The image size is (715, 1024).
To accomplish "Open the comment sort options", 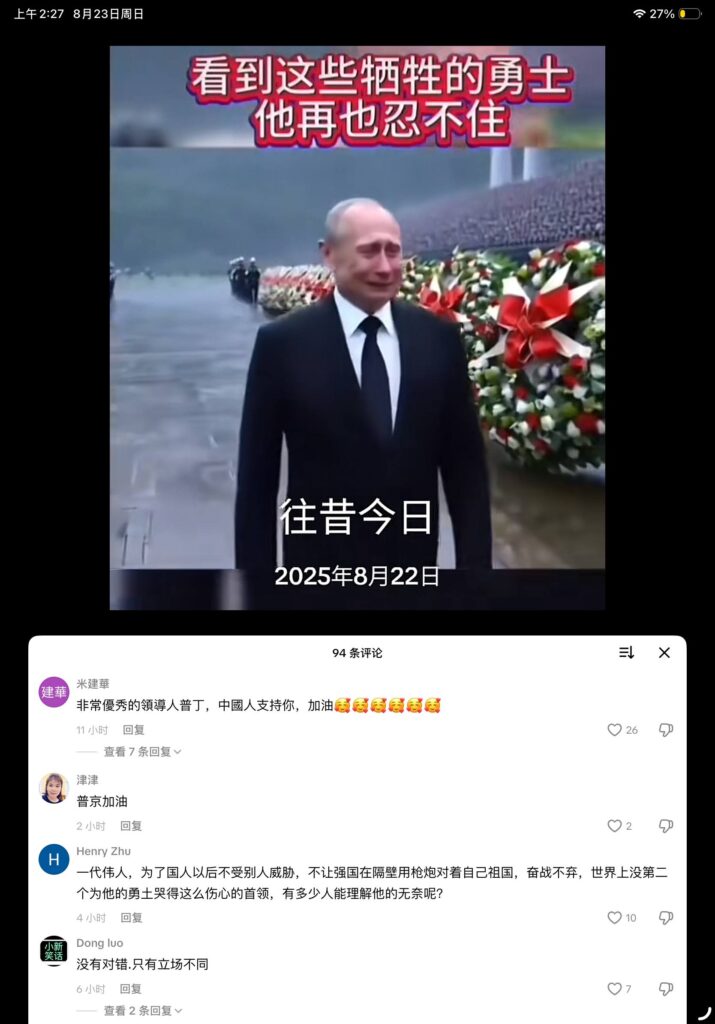I will pos(626,652).
